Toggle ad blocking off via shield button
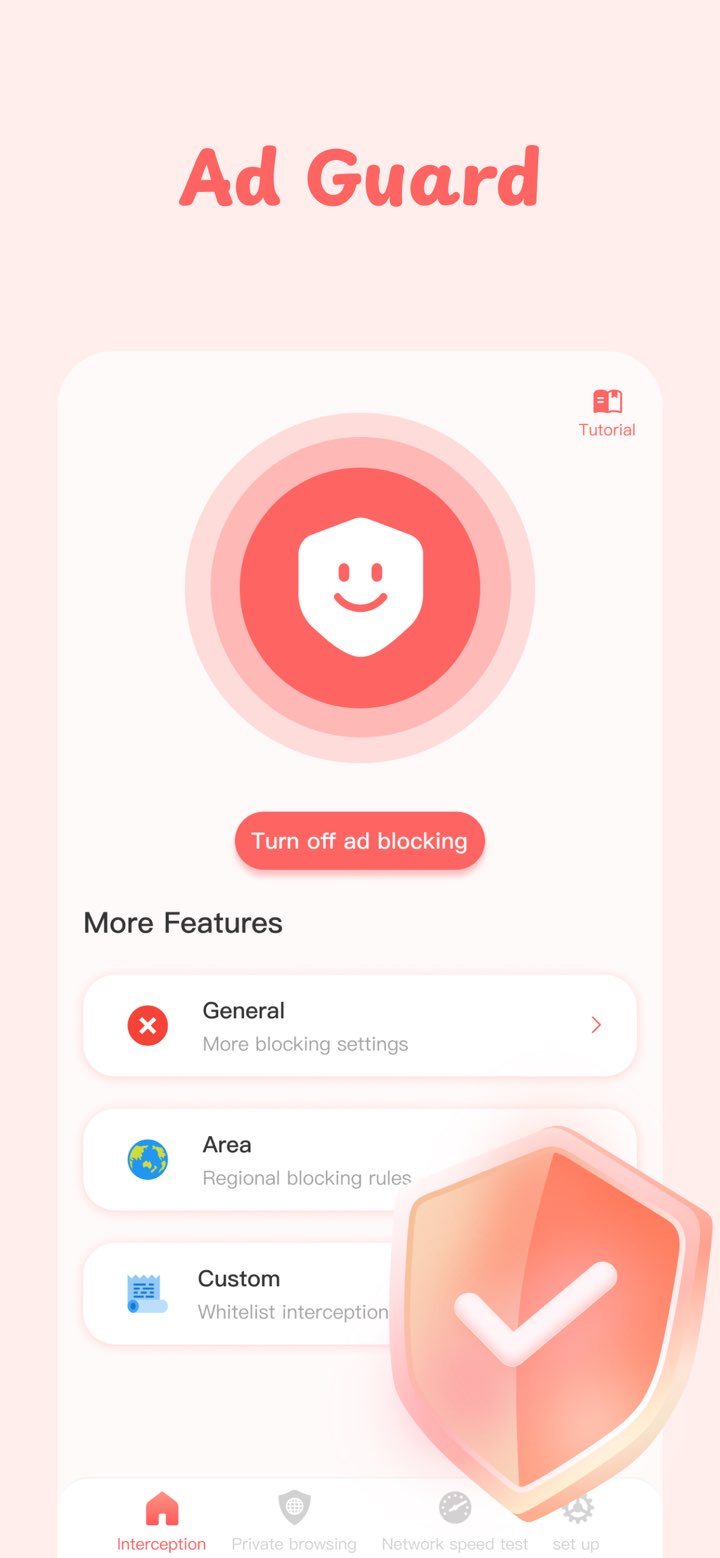The image size is (720, 1558). pyautogui.click(x=360, y=841)
